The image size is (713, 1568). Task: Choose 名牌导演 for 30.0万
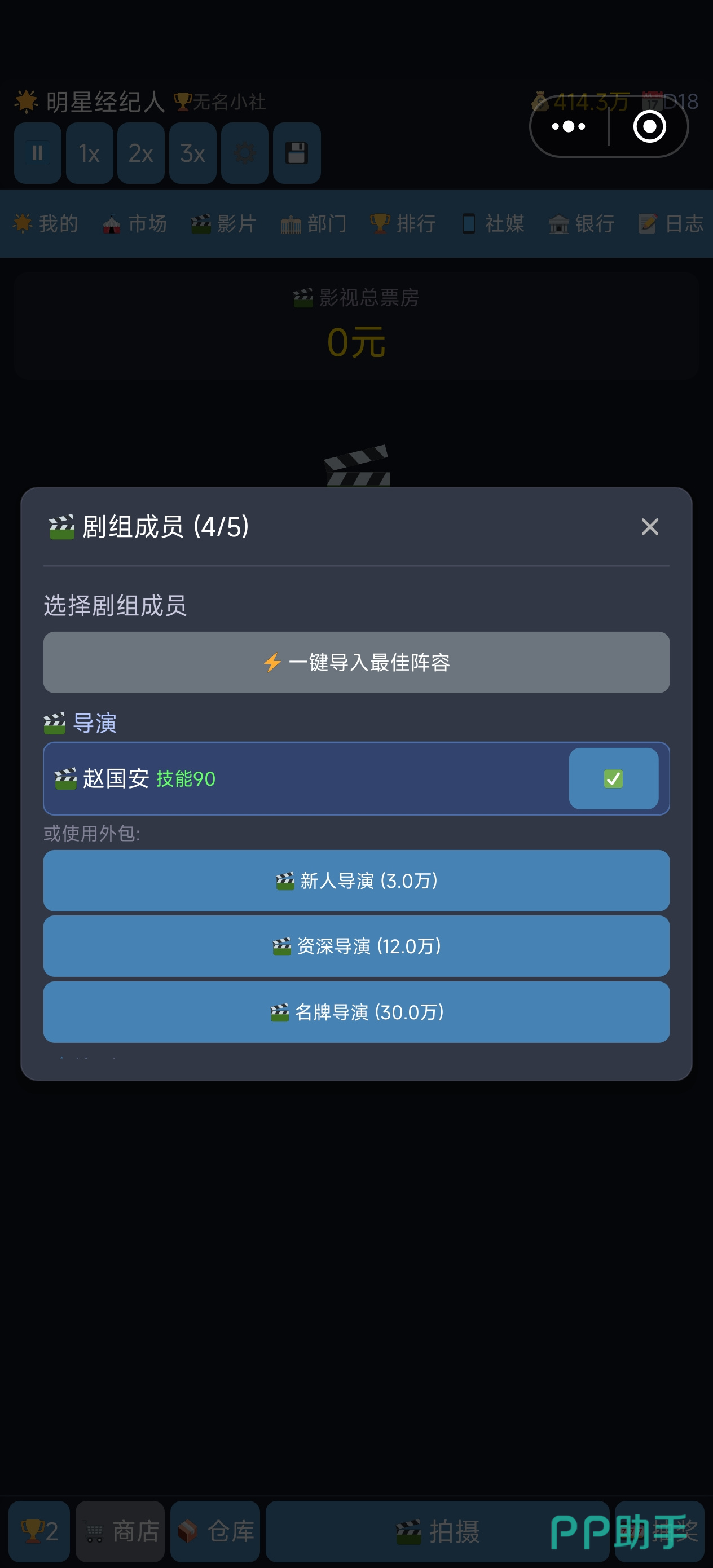pyautogui.click(x=356, y=1012)
